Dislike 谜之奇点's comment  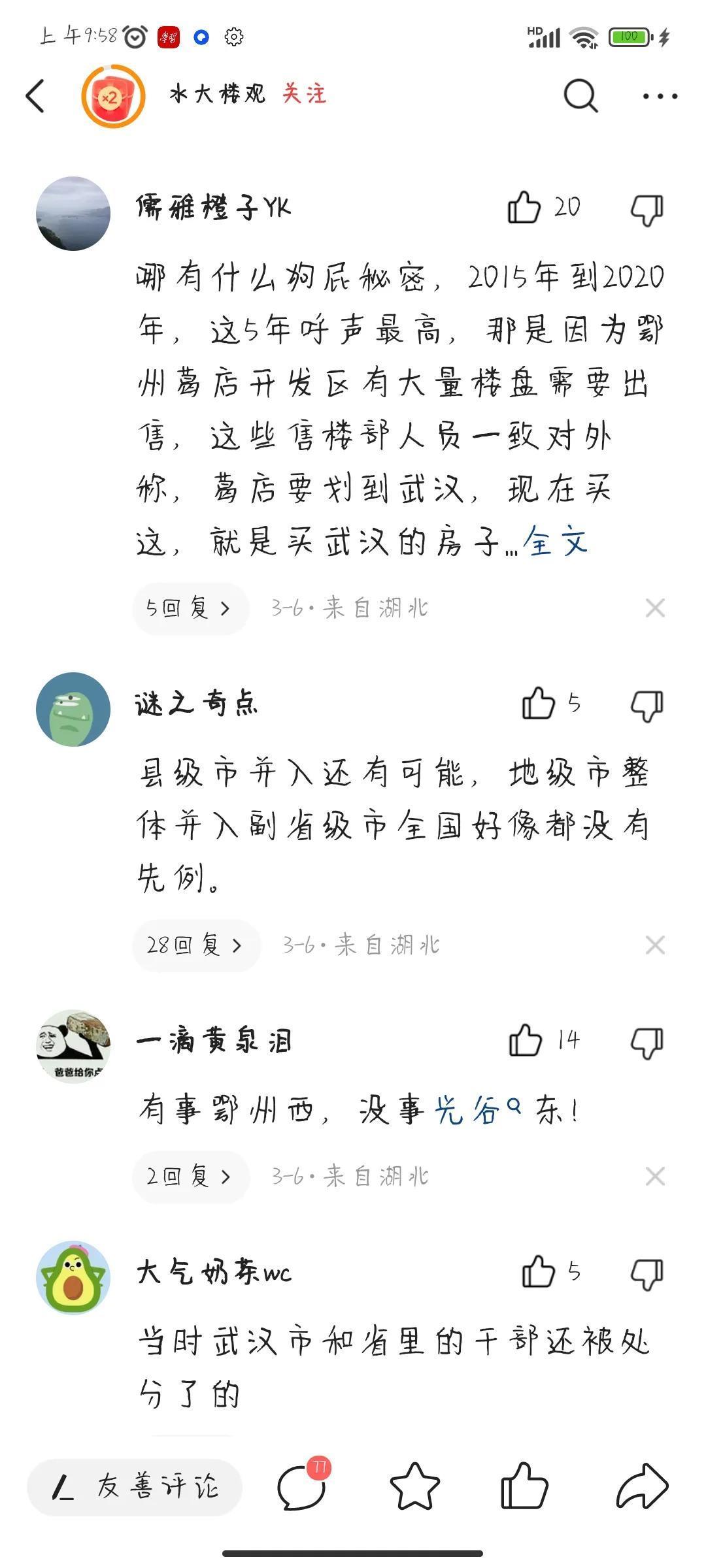click(647, 706)
